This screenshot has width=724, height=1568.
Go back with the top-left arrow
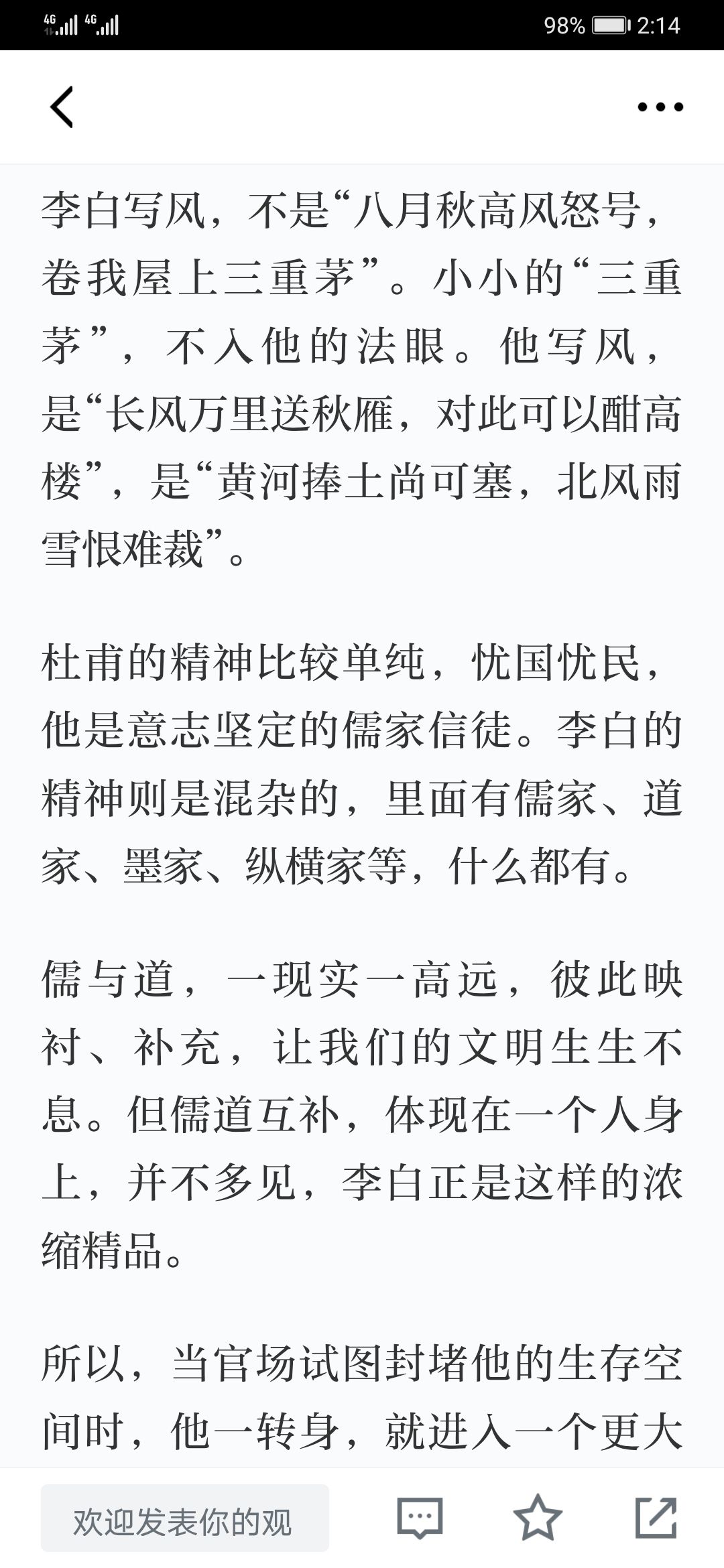(x=62, y=107)
